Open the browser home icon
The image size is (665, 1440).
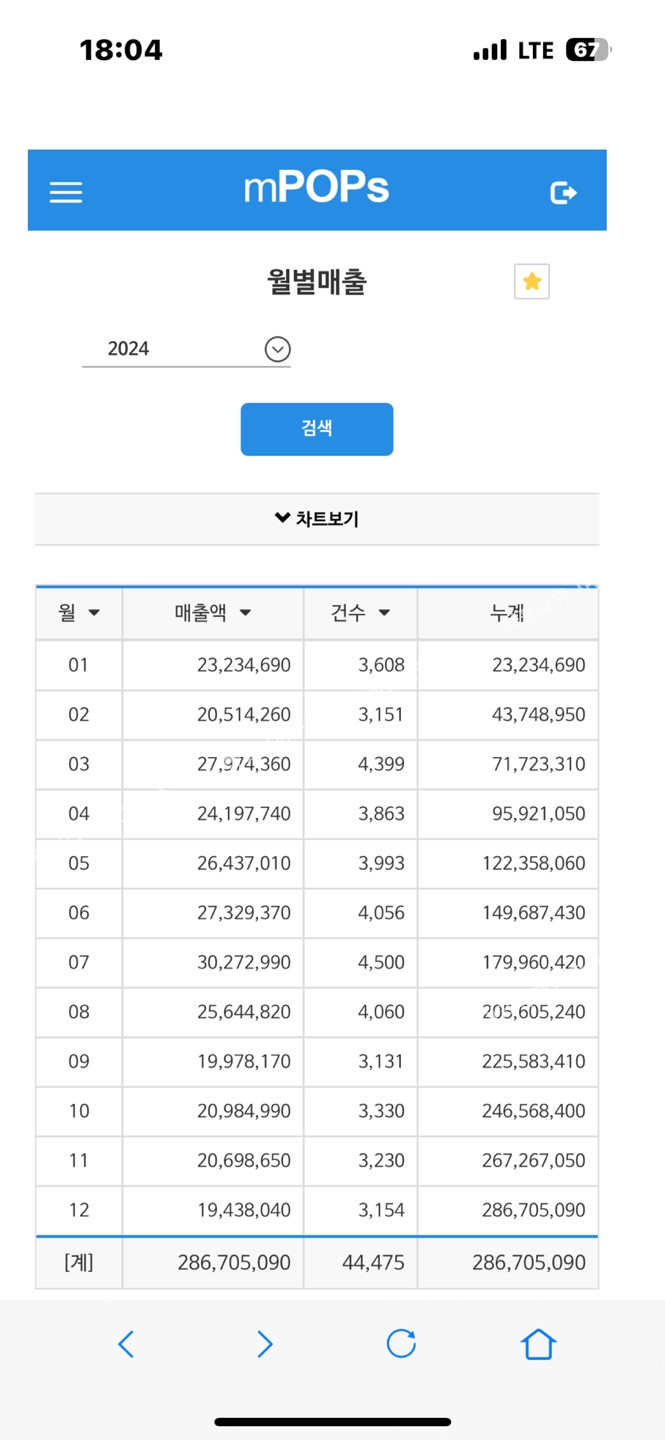(538, 1344)
